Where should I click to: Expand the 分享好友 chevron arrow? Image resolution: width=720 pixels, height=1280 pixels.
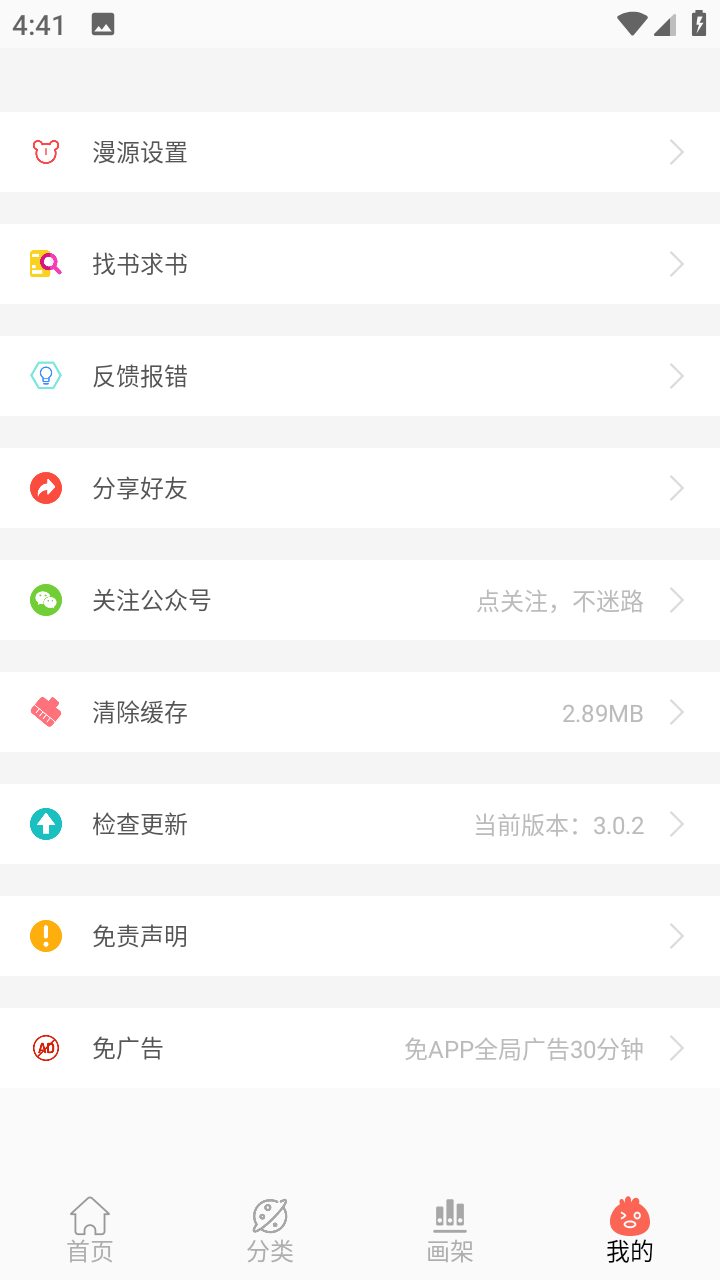[676, 488]
